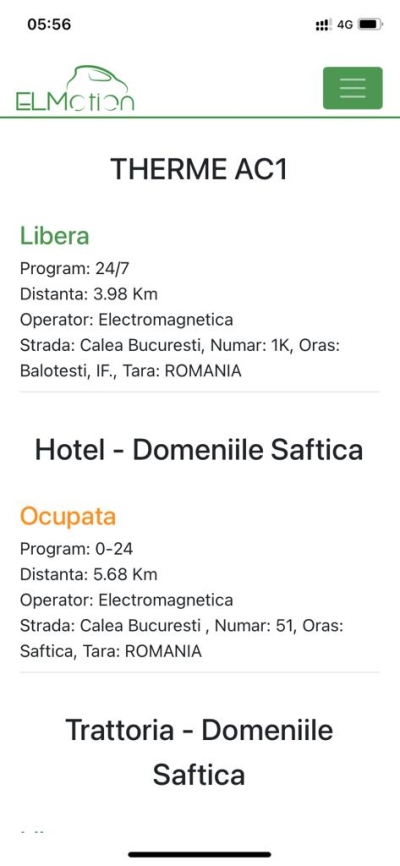400x866 pixels.
Task: Tap the ELMotion logo to go home
Action: [x=75, y=88]
